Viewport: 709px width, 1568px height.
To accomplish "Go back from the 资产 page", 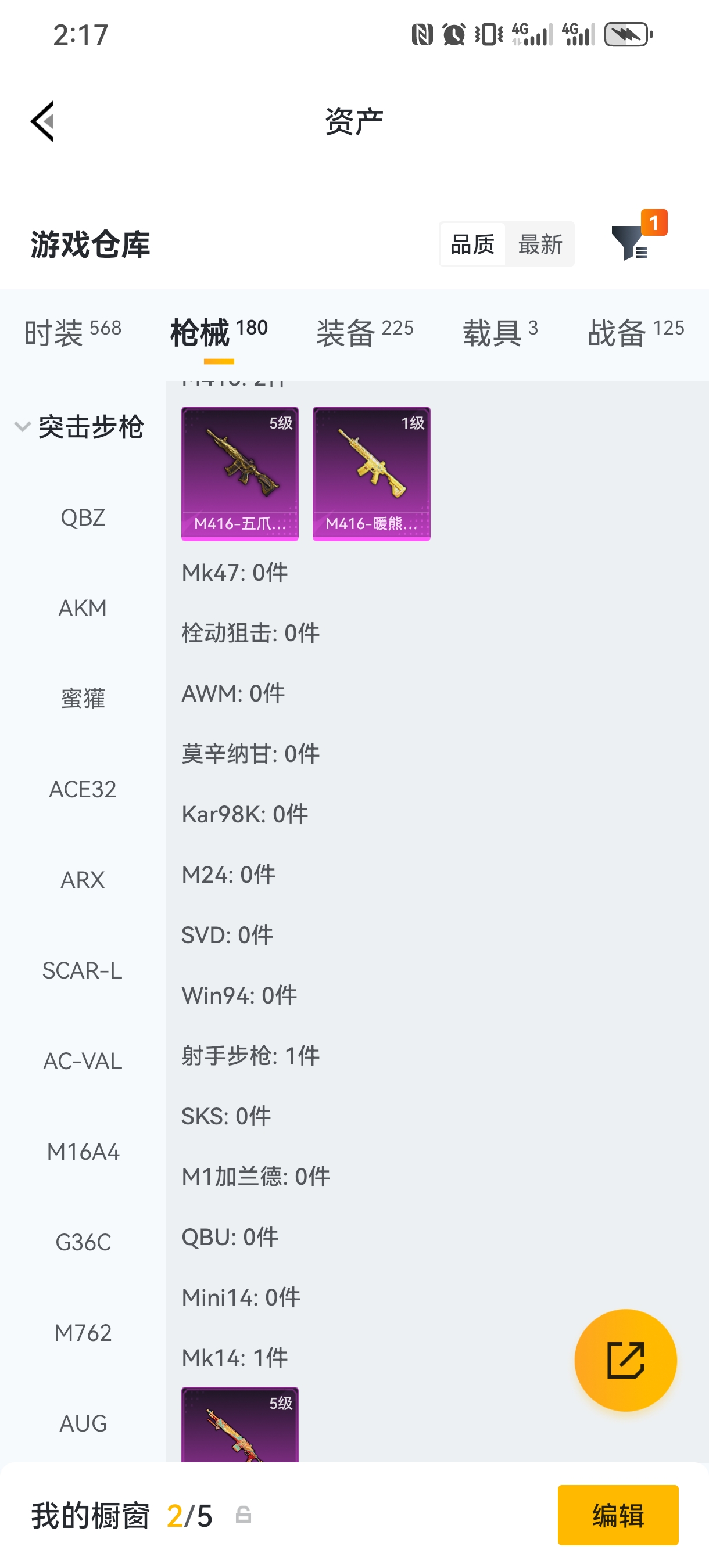I will pos(42,121).
